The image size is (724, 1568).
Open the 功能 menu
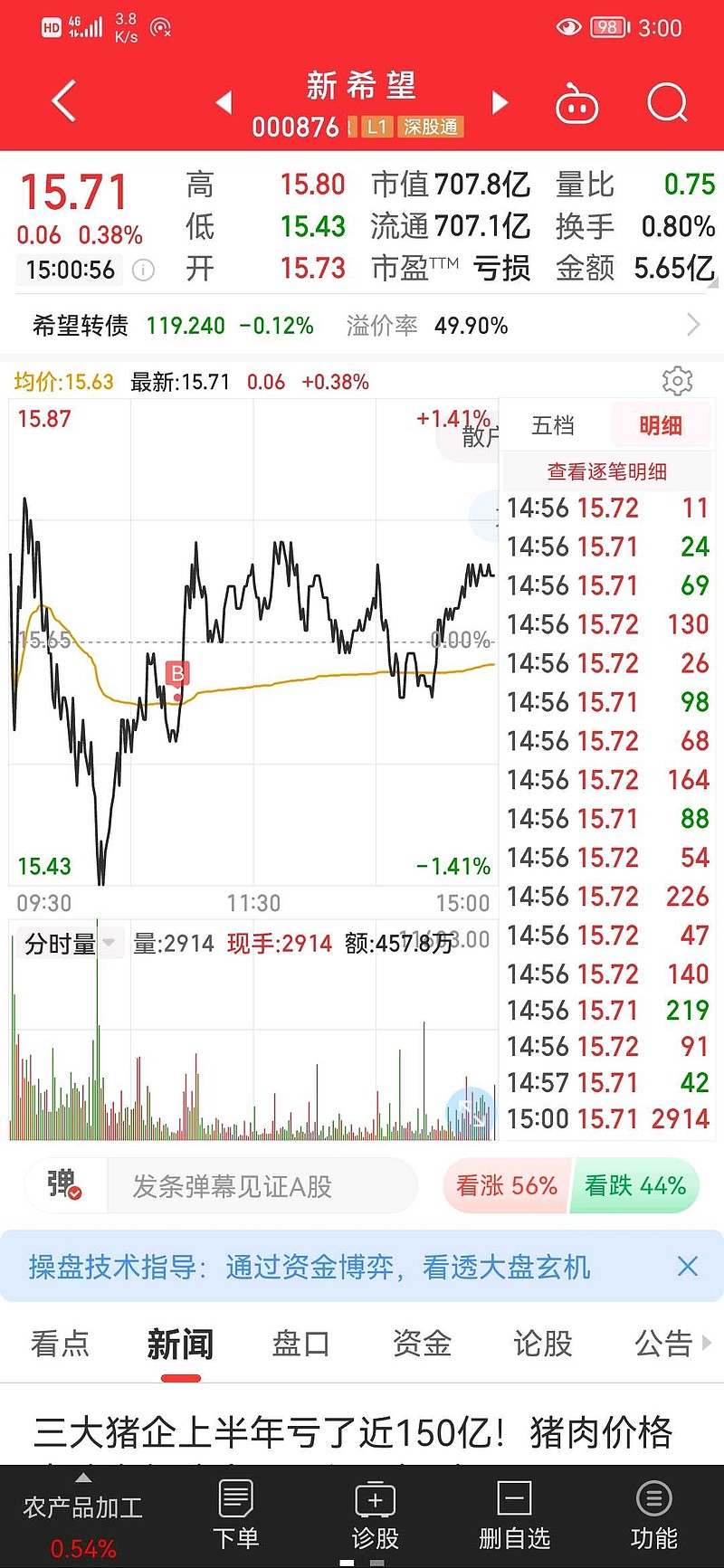pyautogui.click(x=654, y=1515)
